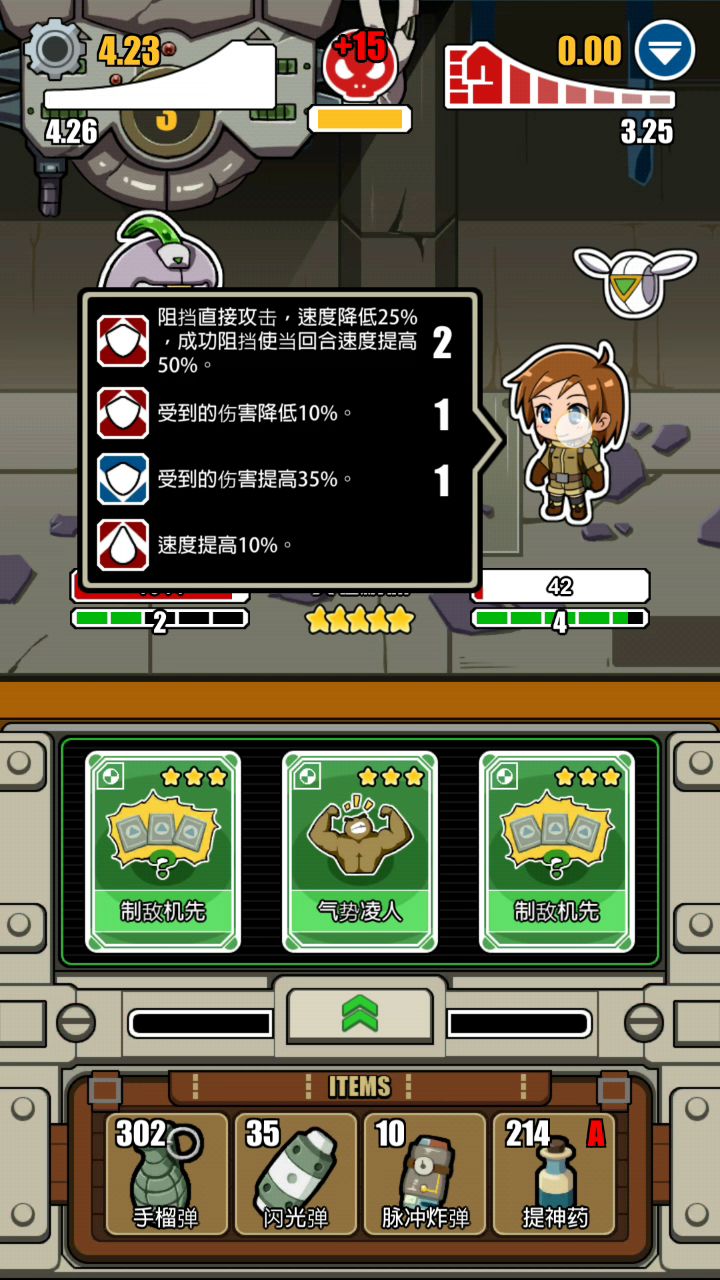Use the 闪光弹 flashbang item
This screenshot has width=720, height=1280.
(295, 1175)
